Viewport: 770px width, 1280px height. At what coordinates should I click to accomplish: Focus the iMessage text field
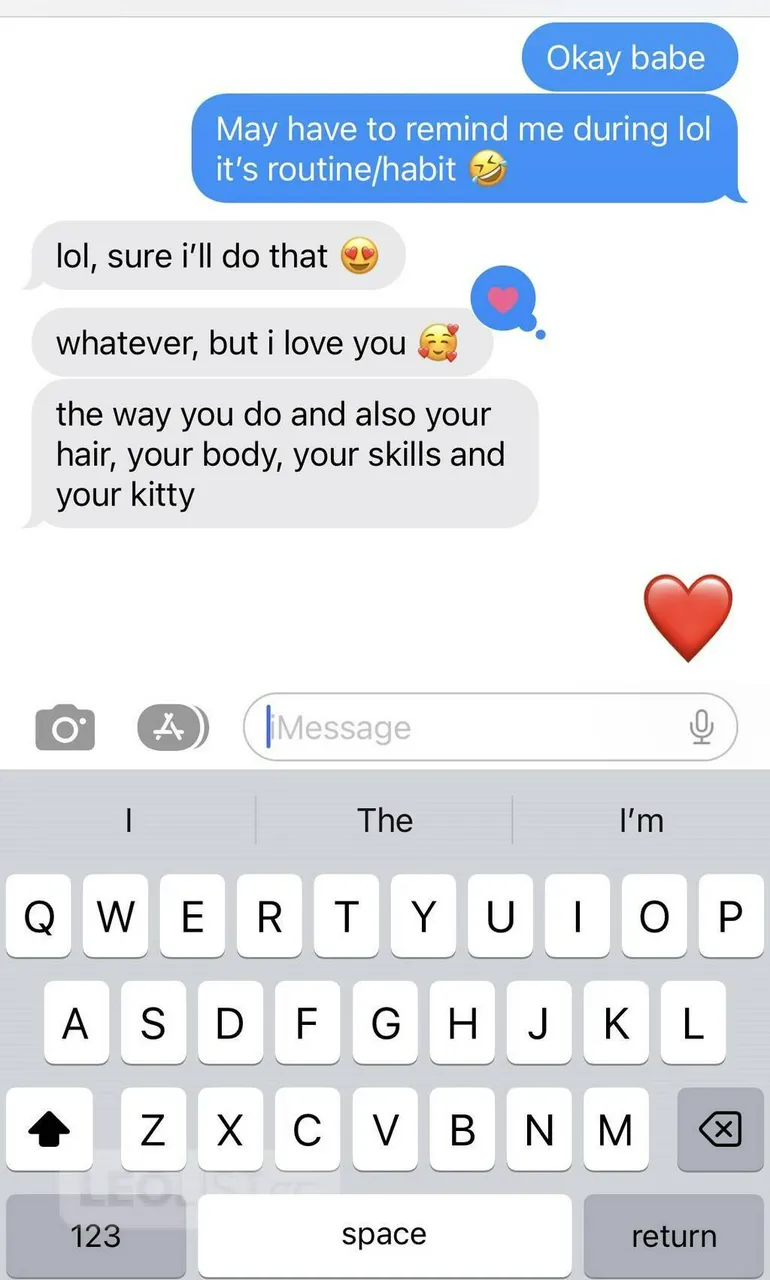pyautogui.click(x=470, y=728)
